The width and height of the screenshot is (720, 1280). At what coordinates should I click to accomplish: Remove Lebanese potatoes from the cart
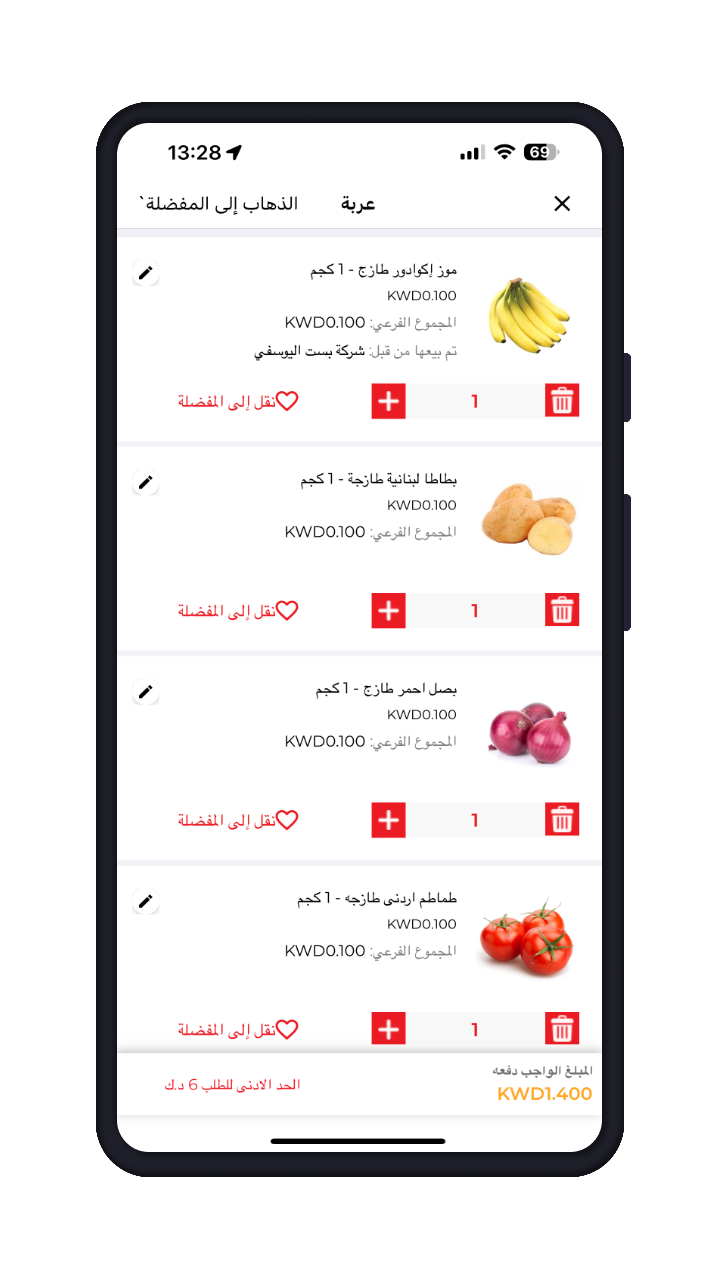(x=562, y=611)
